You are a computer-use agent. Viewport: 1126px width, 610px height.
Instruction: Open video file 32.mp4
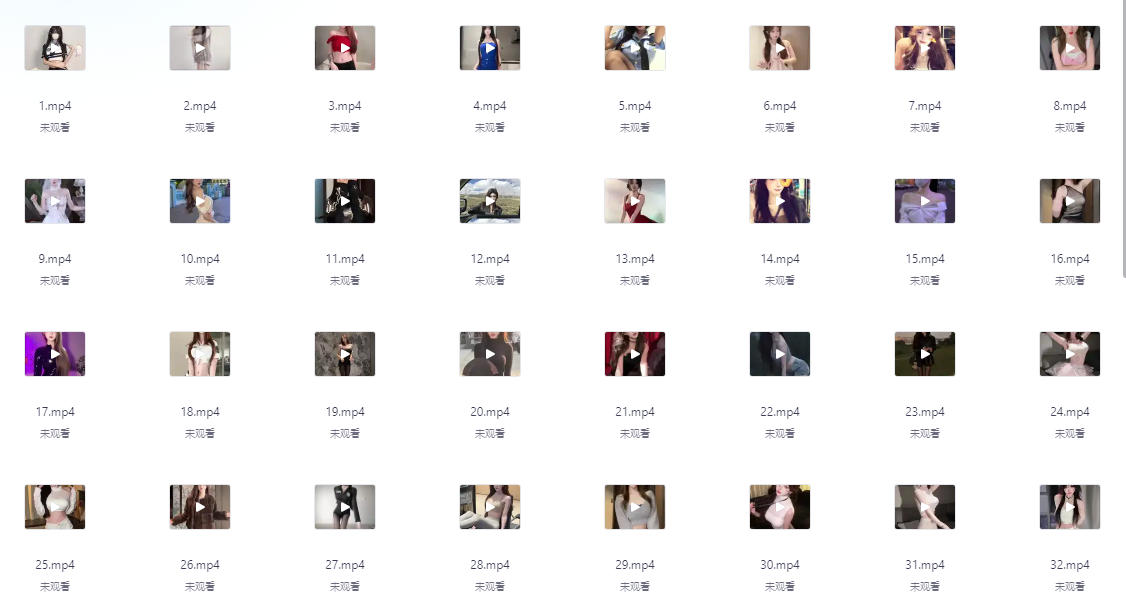(x=1070, y=507)
